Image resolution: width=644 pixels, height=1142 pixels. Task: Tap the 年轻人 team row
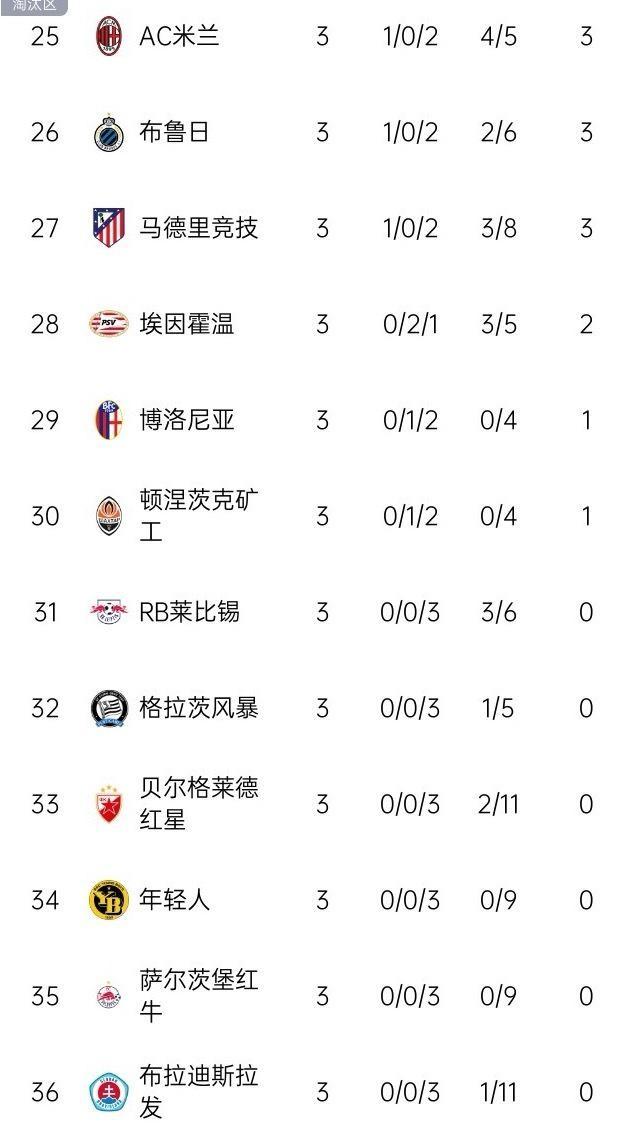(x=174, y=900)
